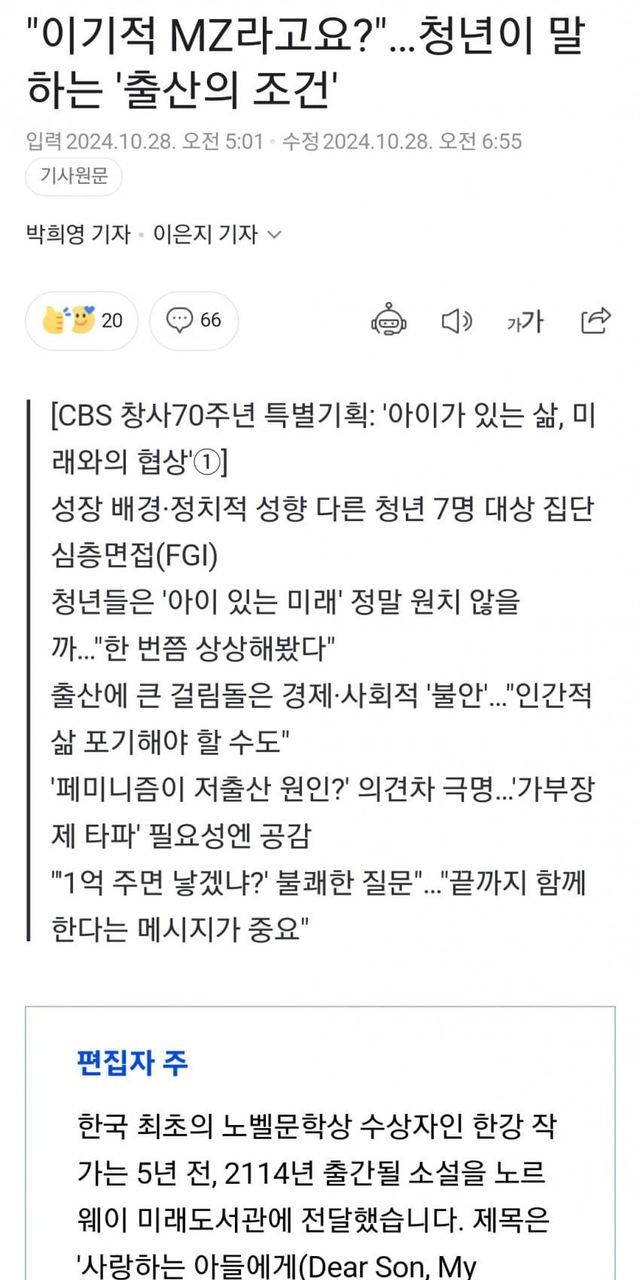
Task: React to the article with emoji button
Action: (x=82, y=320)
